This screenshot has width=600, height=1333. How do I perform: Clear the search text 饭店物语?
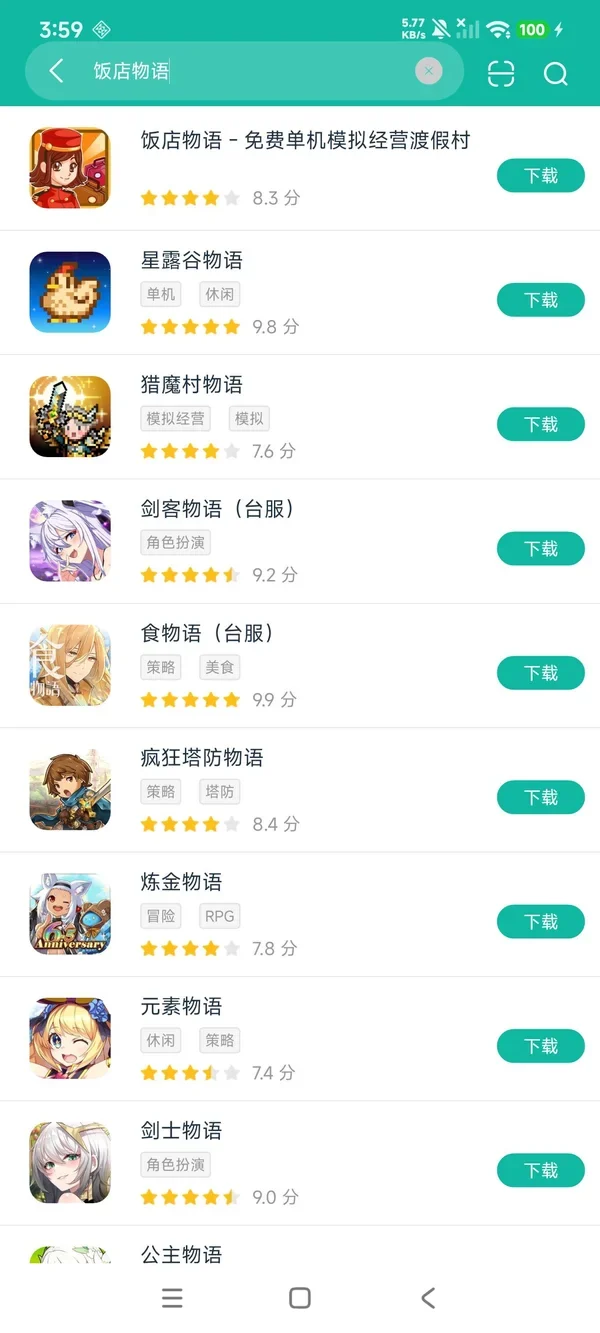pos(429,71)
